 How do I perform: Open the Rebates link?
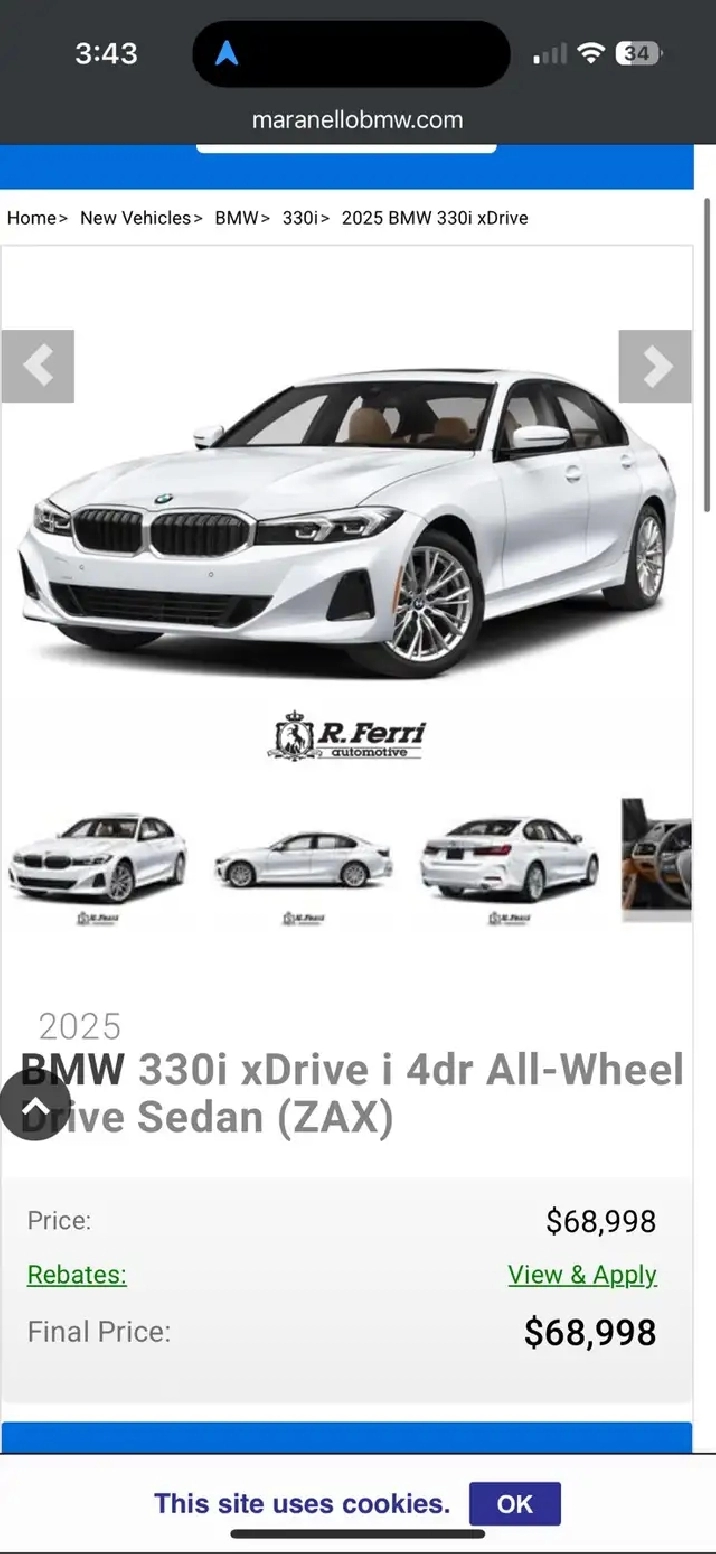pos(77,1275)
